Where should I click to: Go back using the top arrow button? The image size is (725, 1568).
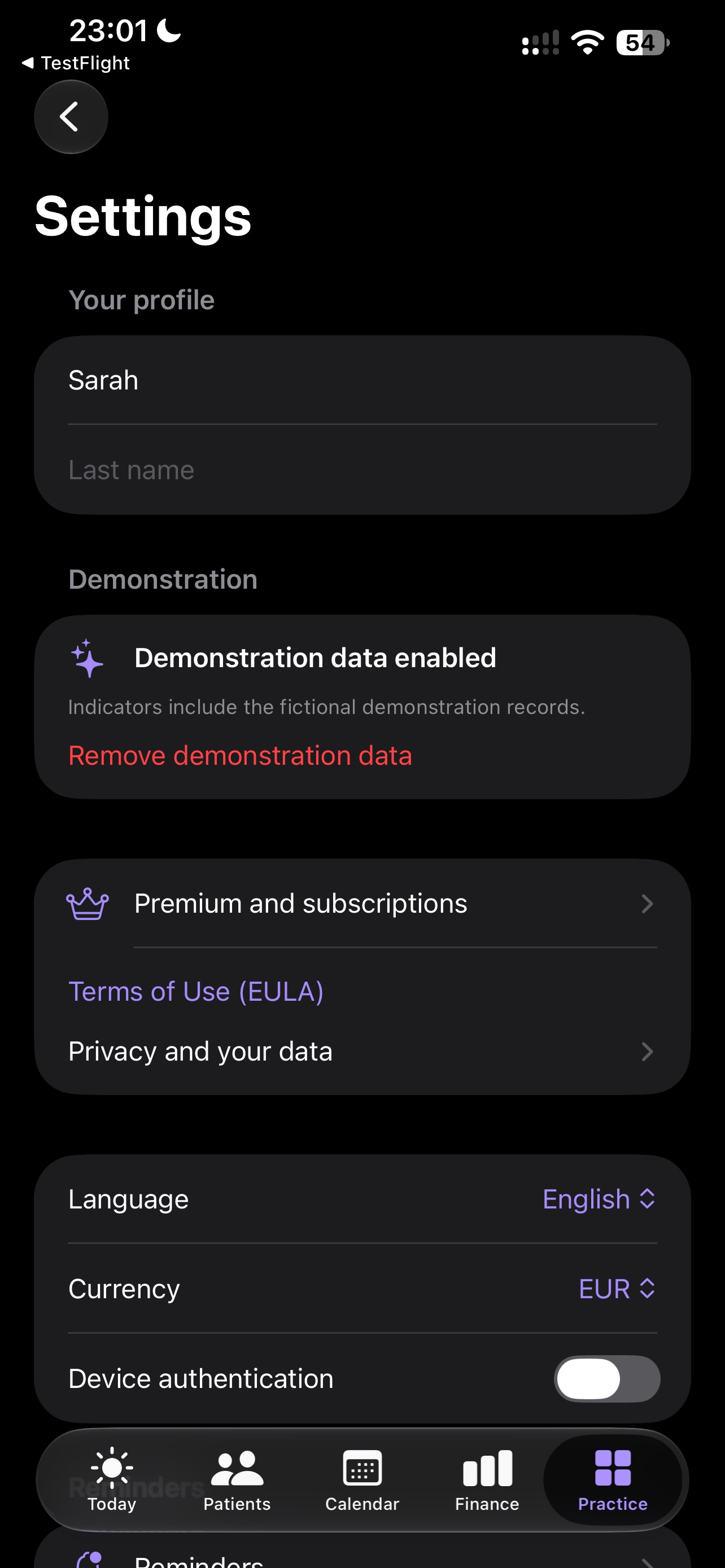tap(71, 117)
